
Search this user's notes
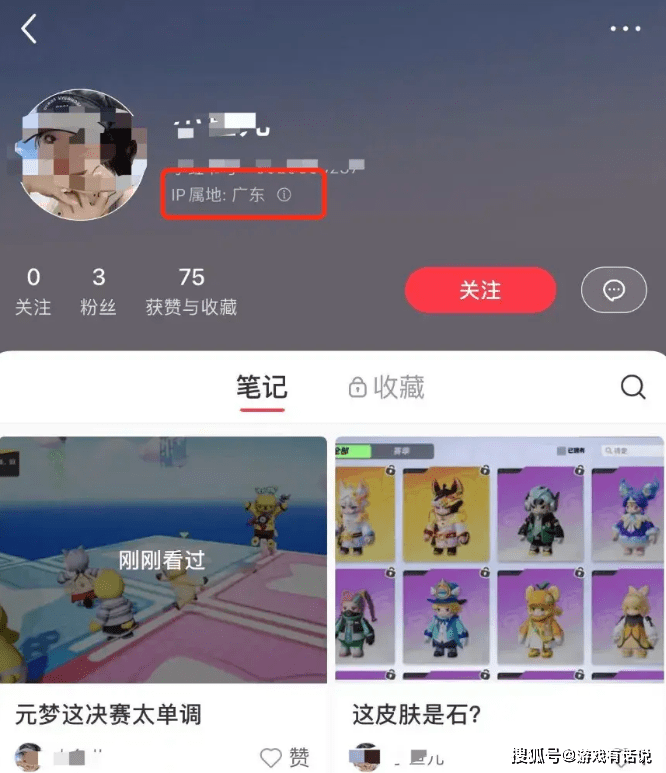click(x=633, y=387)
